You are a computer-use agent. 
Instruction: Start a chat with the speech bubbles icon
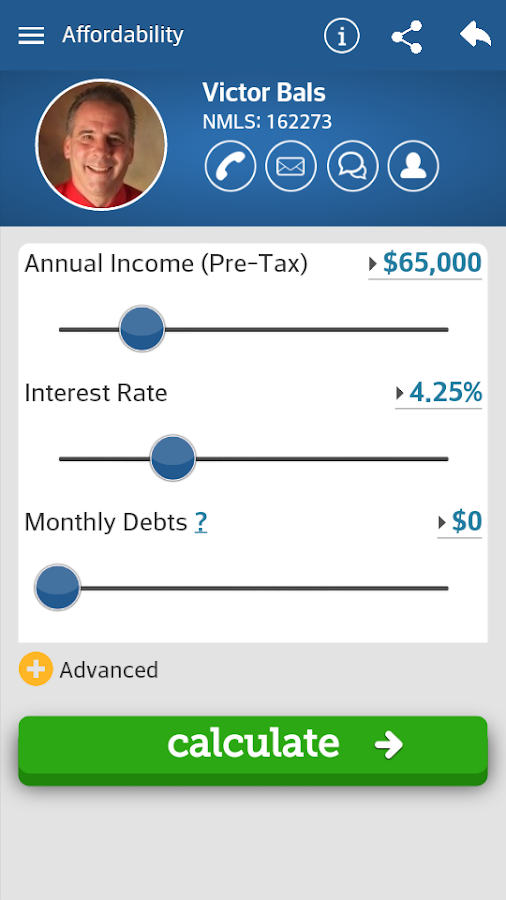pos(352,166)
